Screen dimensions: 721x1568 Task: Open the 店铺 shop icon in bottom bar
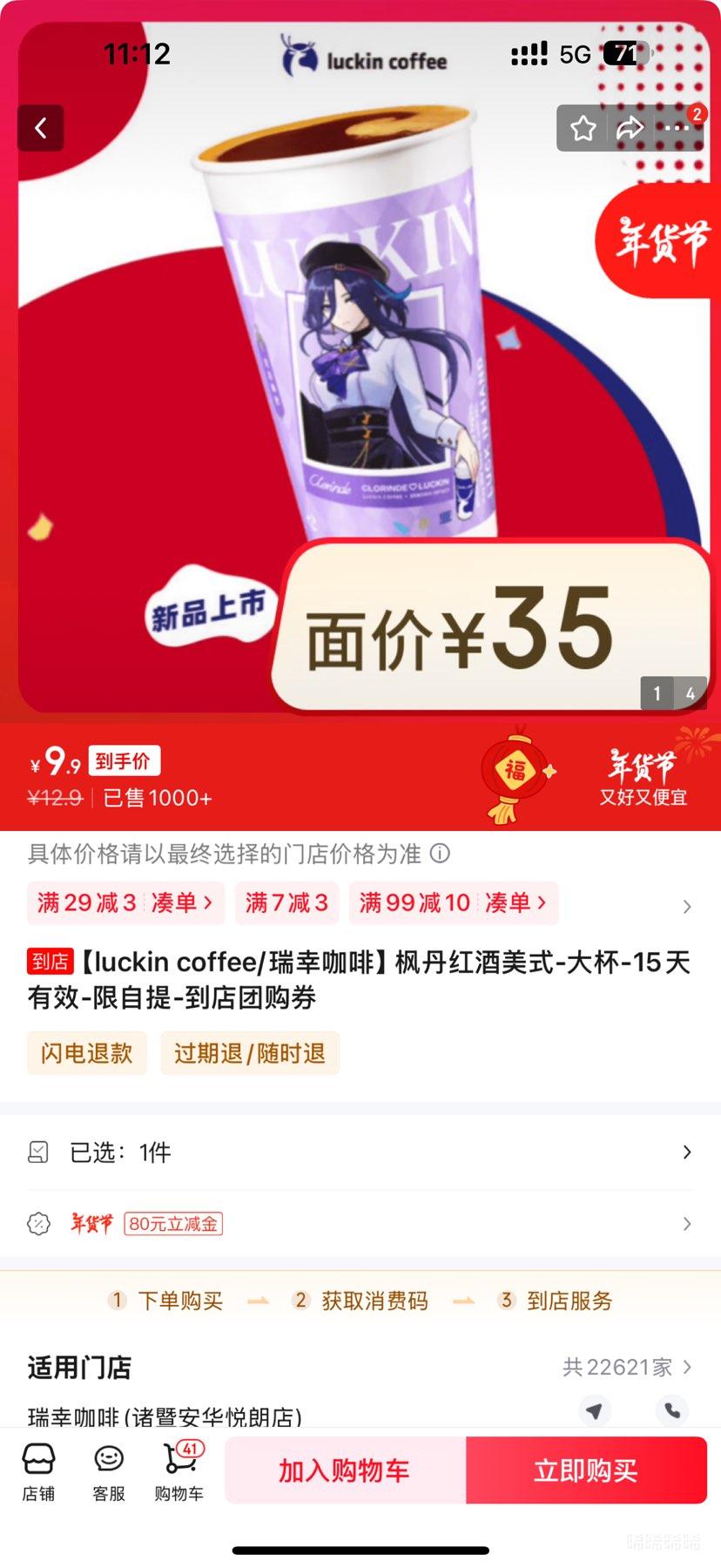pos(38,1469)
